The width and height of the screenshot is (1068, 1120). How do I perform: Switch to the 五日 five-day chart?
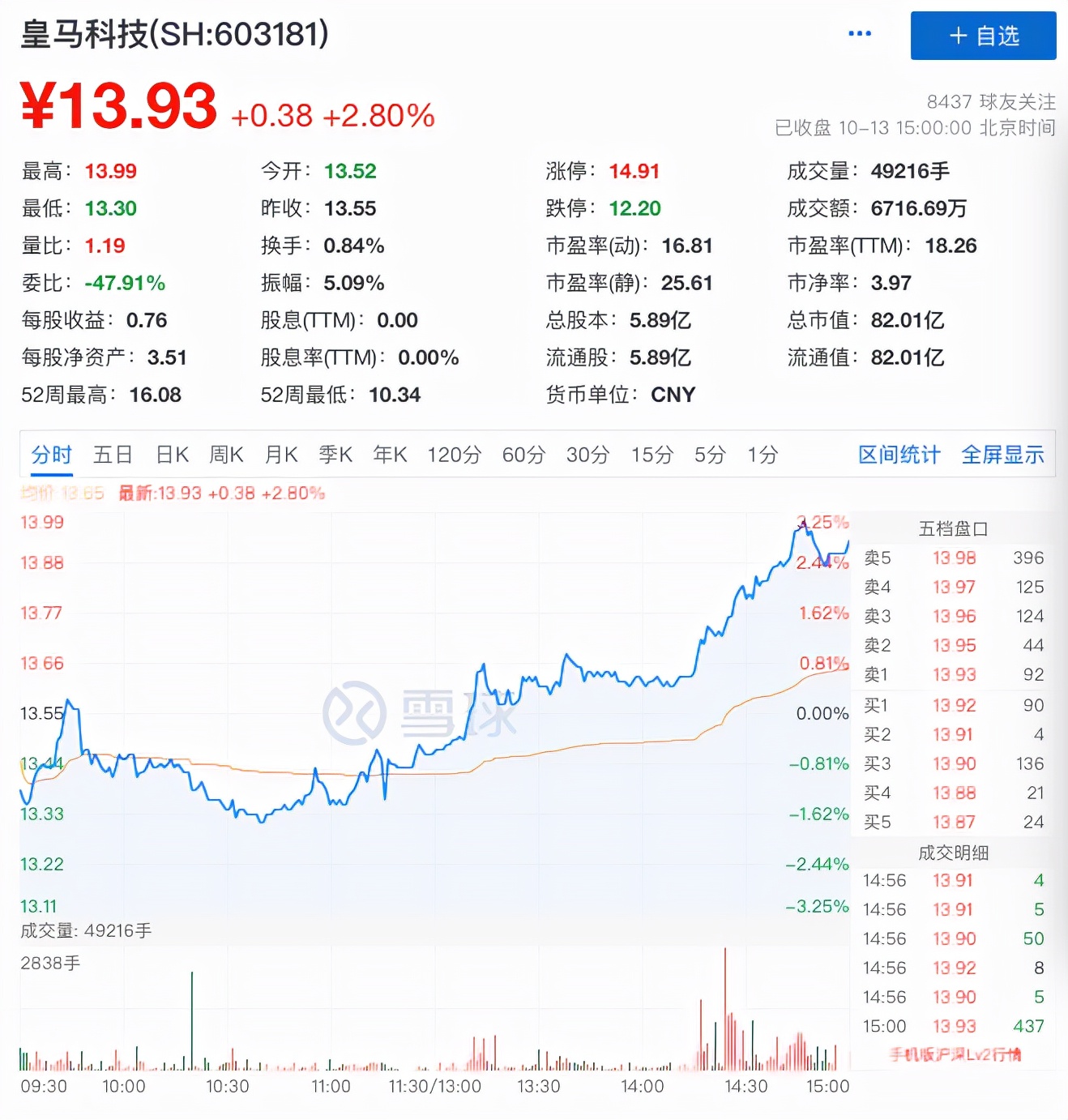tap(113, 455)
